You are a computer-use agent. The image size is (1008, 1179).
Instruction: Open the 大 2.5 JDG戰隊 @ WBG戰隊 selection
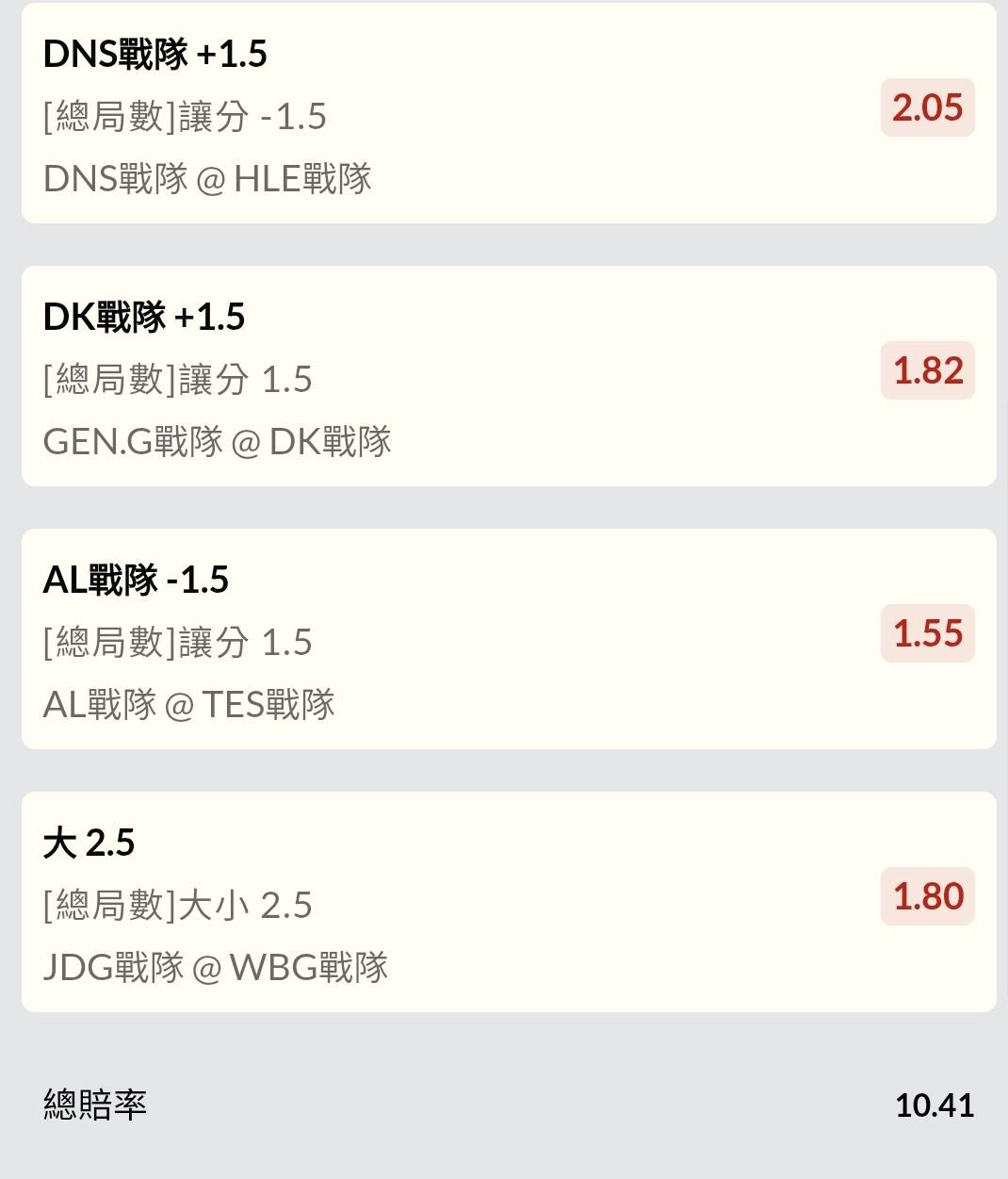509,903
